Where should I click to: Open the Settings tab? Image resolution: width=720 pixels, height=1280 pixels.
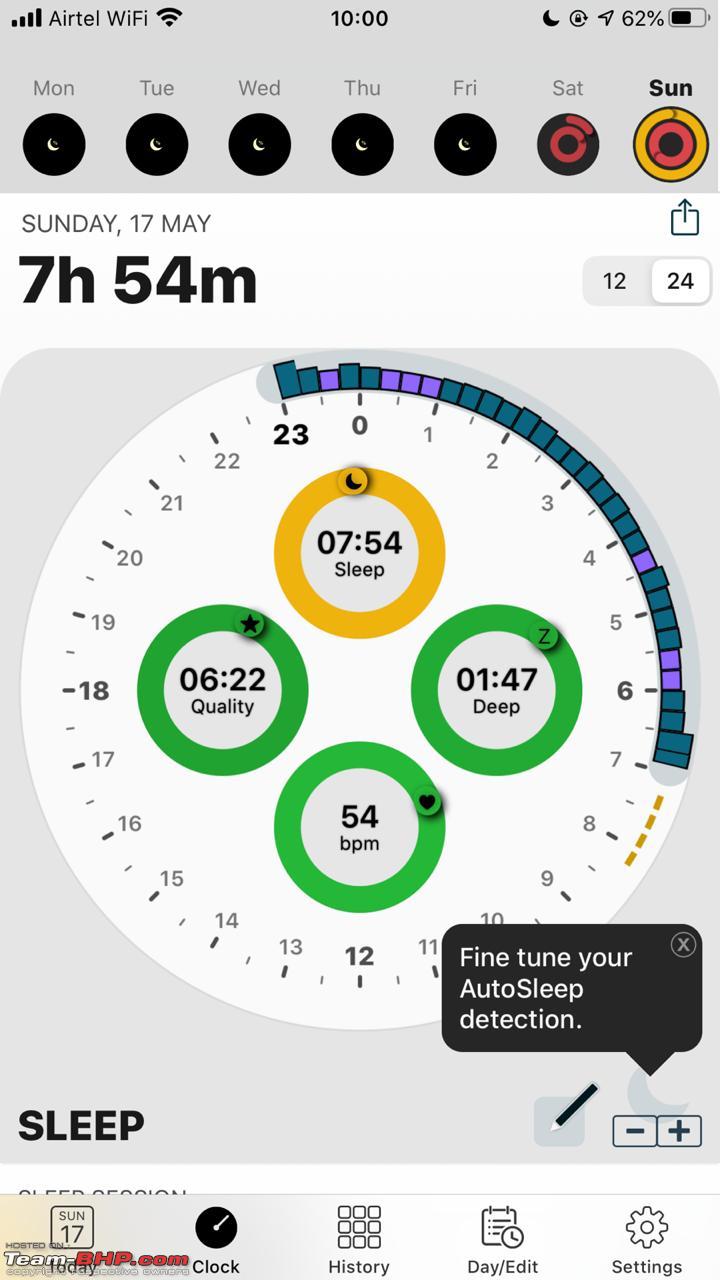pos(647,1240)
